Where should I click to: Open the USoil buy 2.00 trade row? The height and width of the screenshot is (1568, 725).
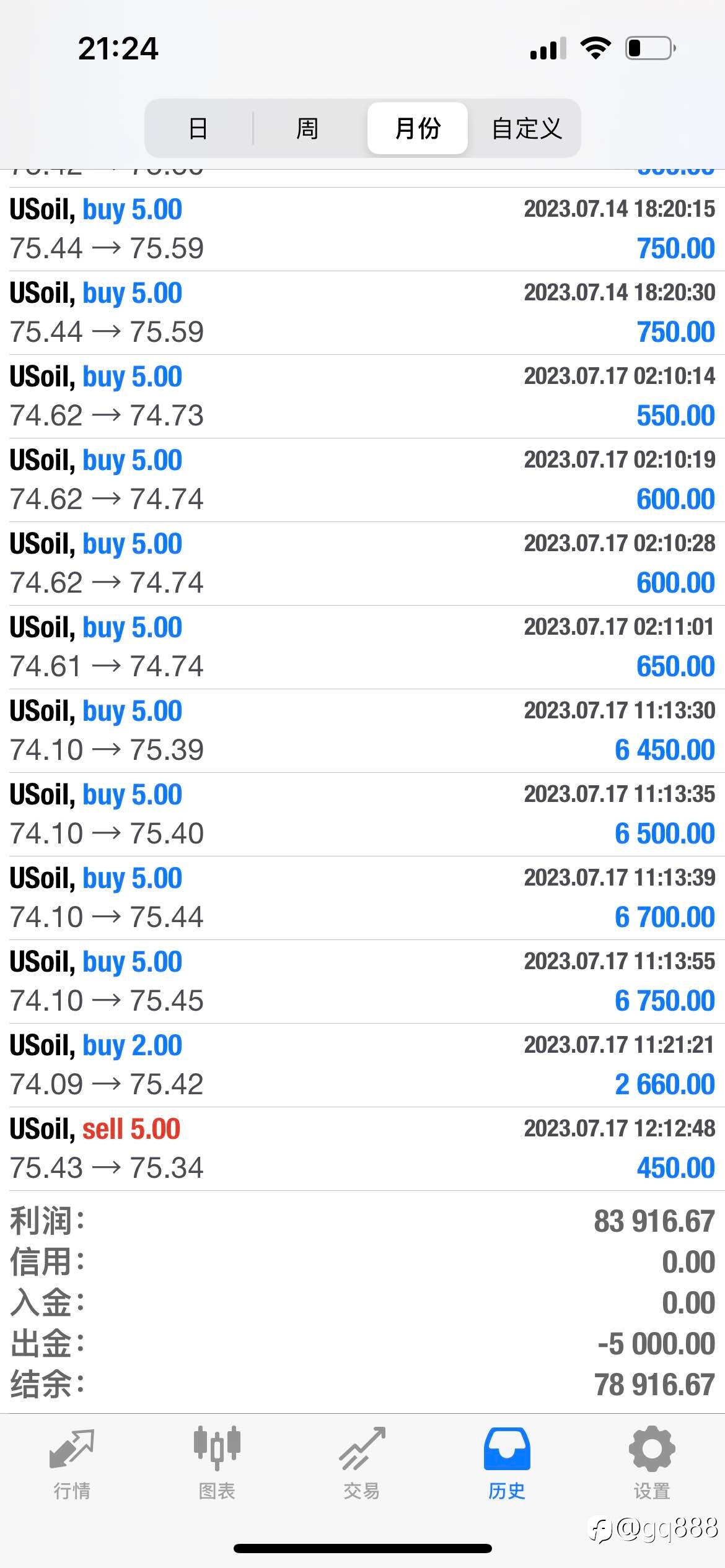coord(362,1065)
